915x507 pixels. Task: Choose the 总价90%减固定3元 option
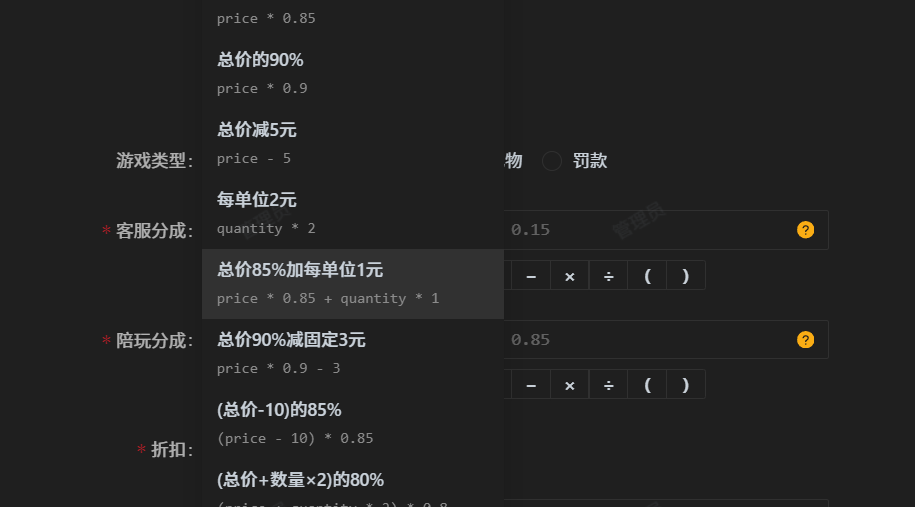[x=352, y=354]
